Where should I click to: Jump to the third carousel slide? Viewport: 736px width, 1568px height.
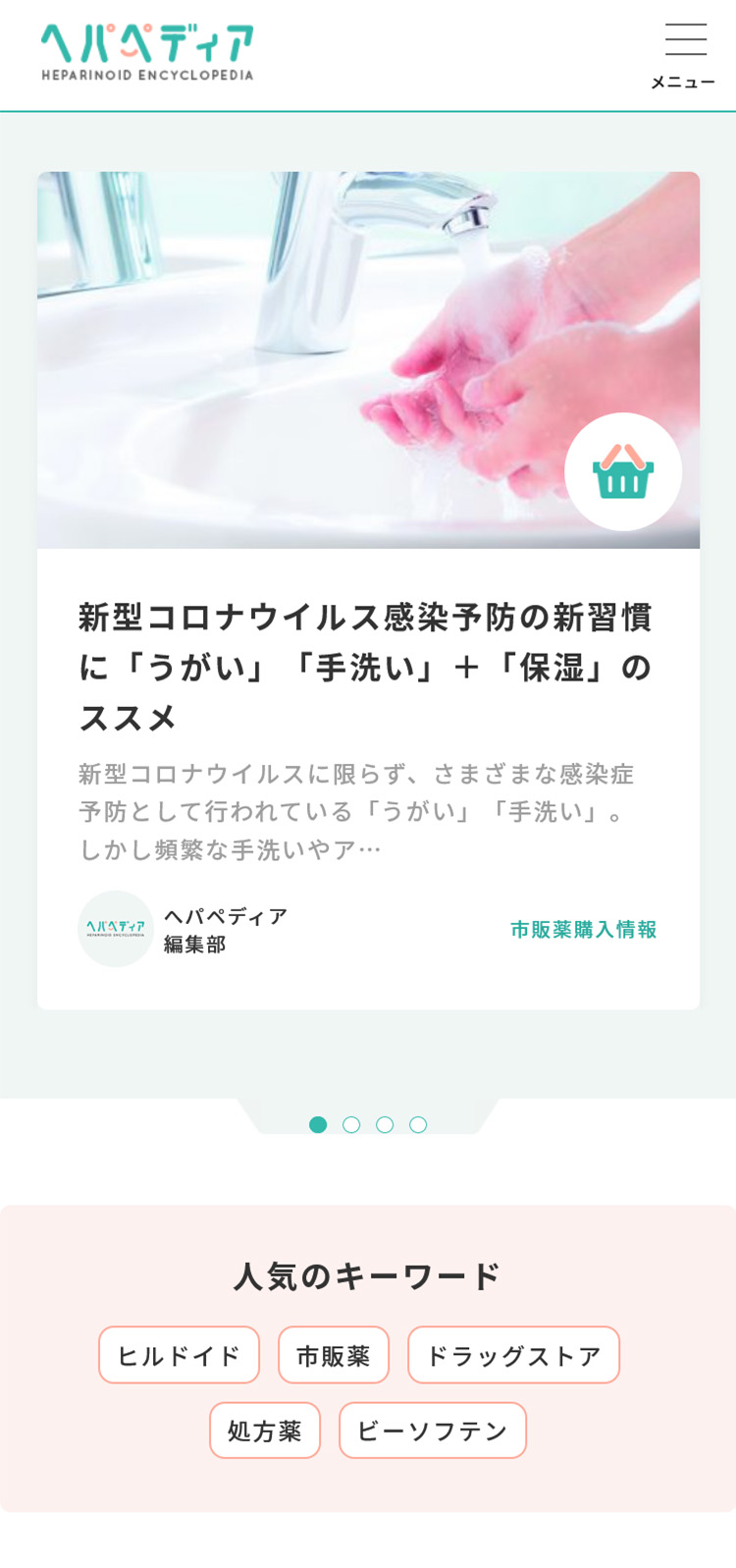(x=385, y=1125)
